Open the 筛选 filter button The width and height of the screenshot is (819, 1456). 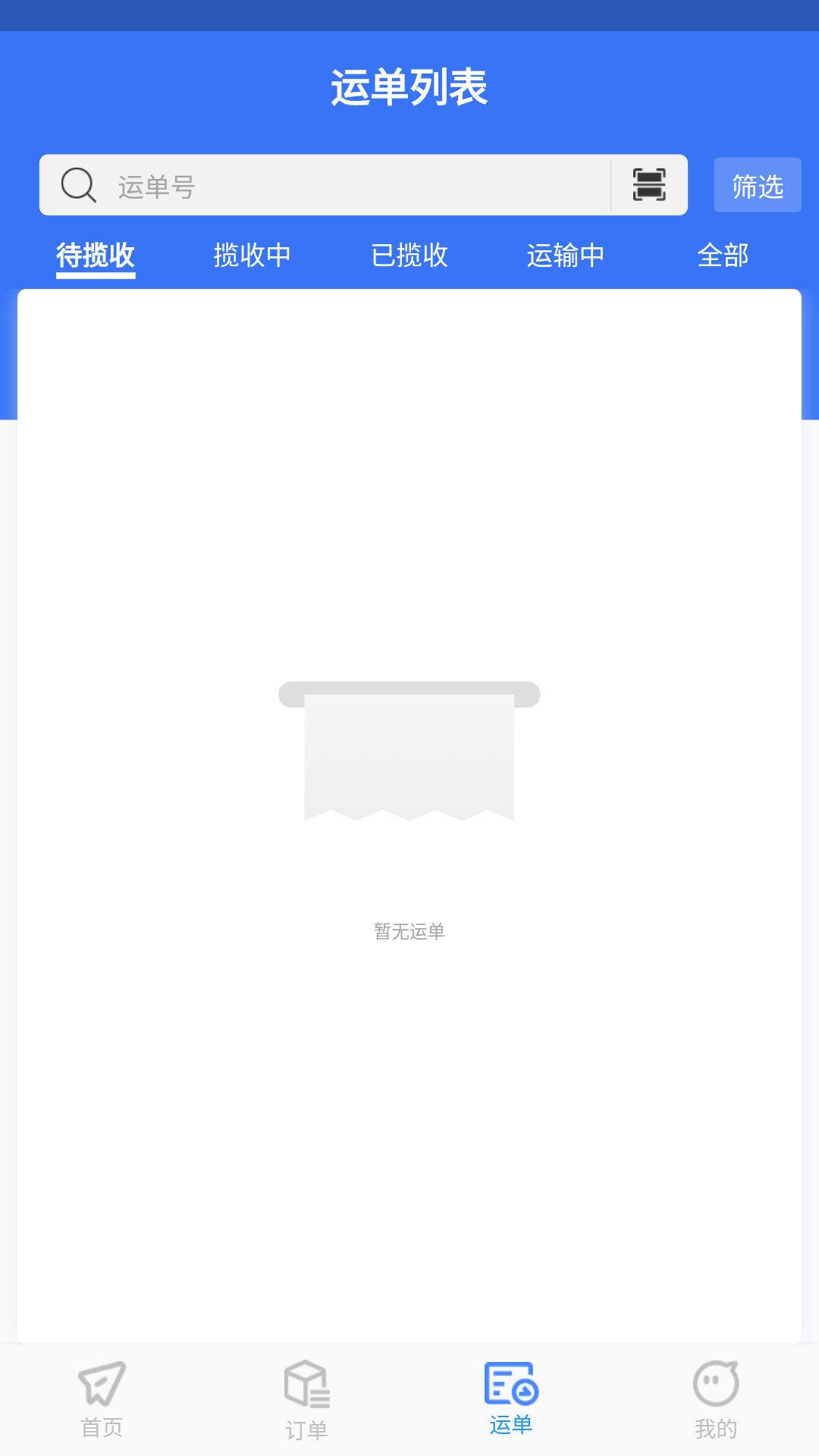[x=757, y=186]
